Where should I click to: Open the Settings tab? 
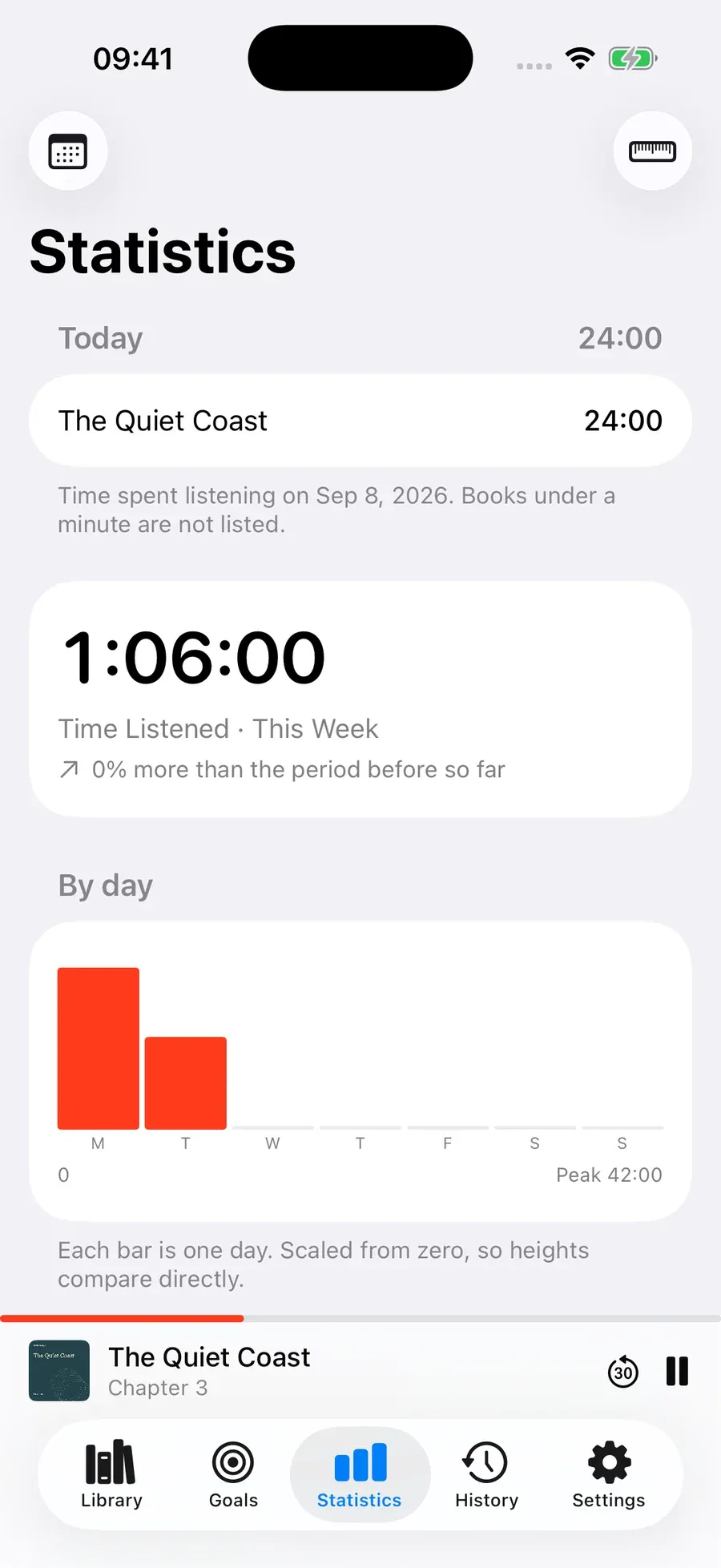pos(609,1475)
